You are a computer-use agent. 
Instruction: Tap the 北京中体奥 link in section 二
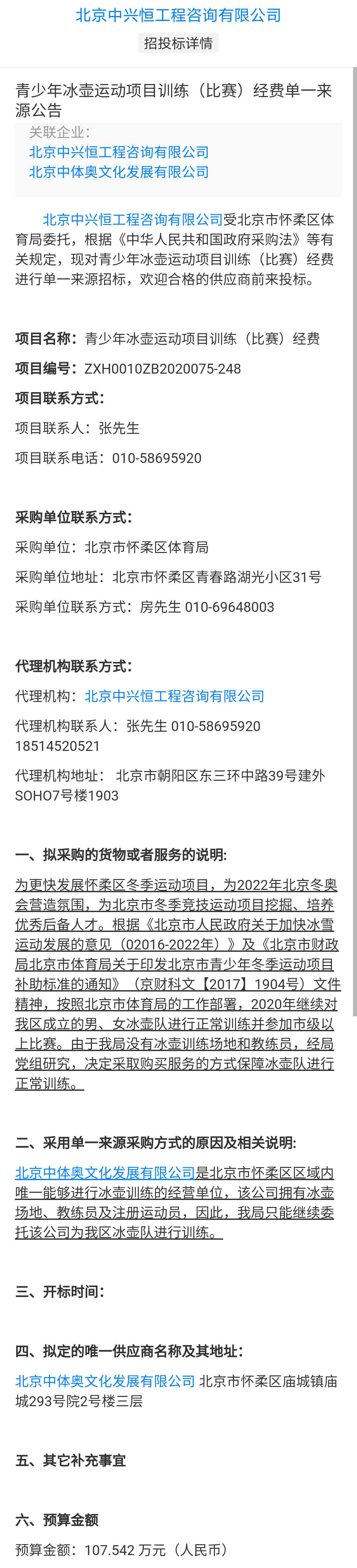pos(104,1172)
